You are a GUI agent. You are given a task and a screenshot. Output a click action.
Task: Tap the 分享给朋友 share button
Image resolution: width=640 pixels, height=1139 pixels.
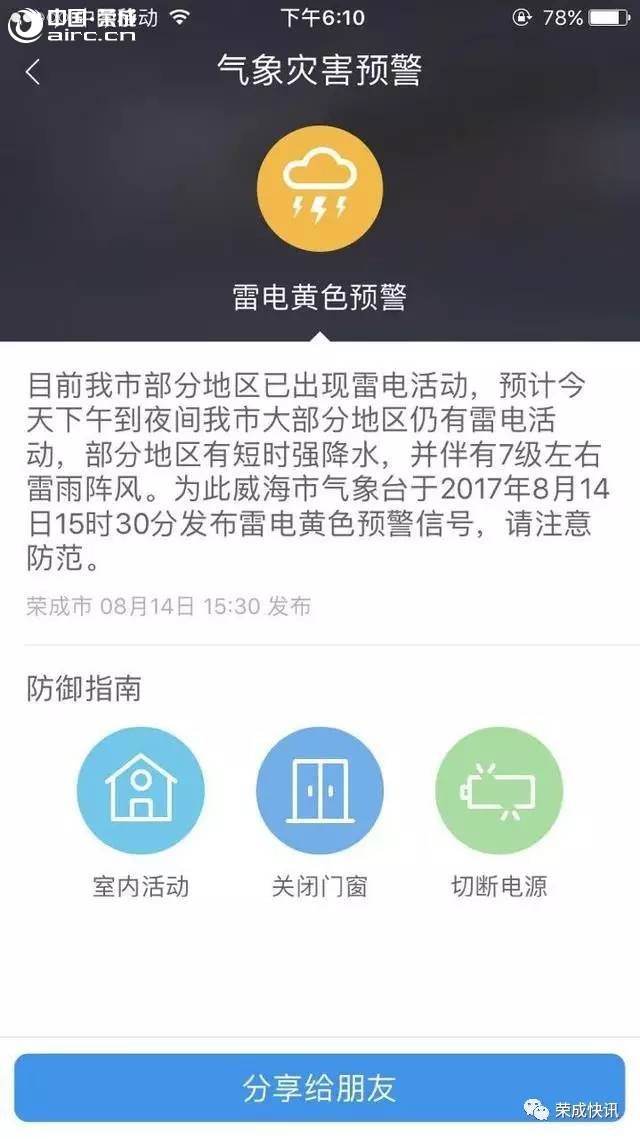(320, 1087)
